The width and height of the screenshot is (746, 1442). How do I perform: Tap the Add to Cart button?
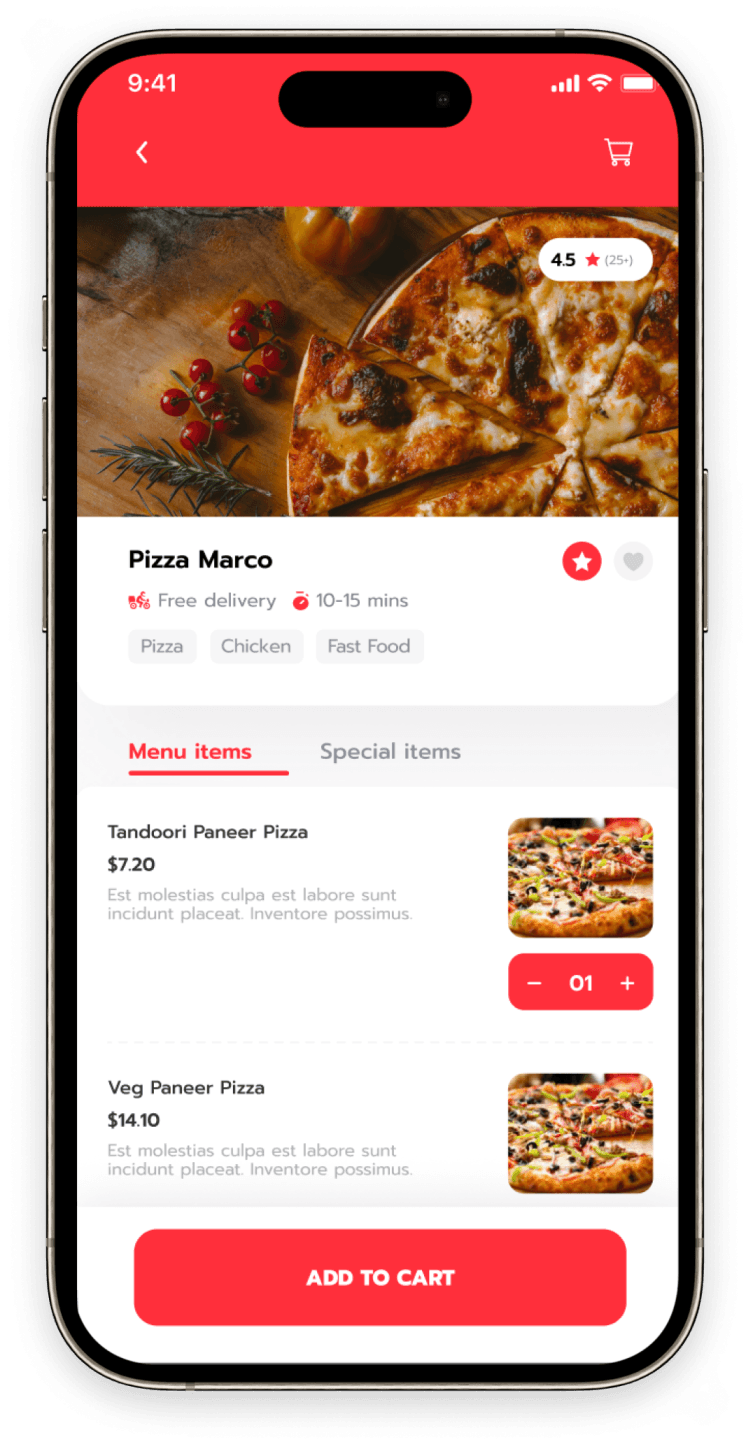[380, 1277]
